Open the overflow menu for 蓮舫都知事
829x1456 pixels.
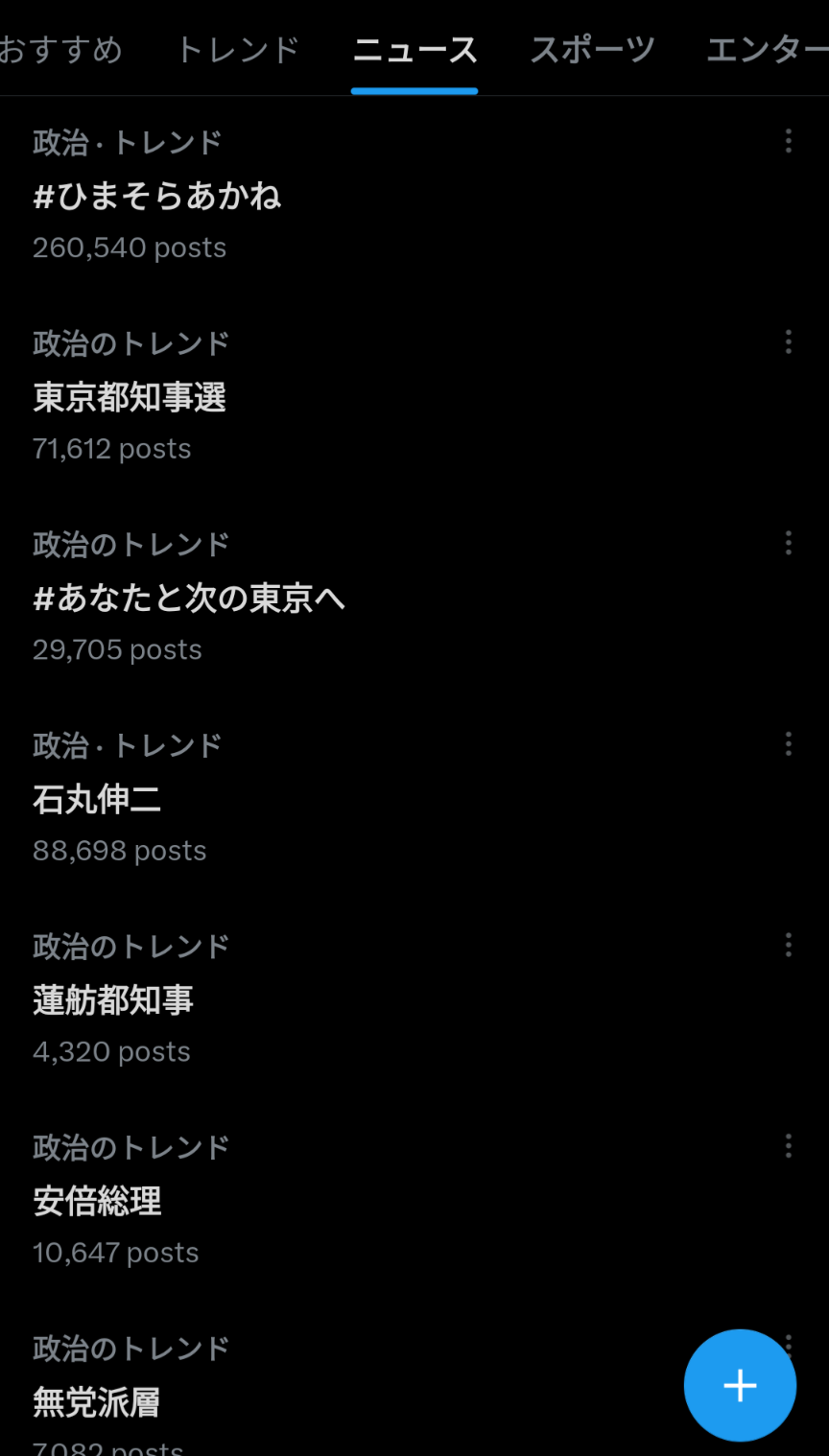point(789,945)
